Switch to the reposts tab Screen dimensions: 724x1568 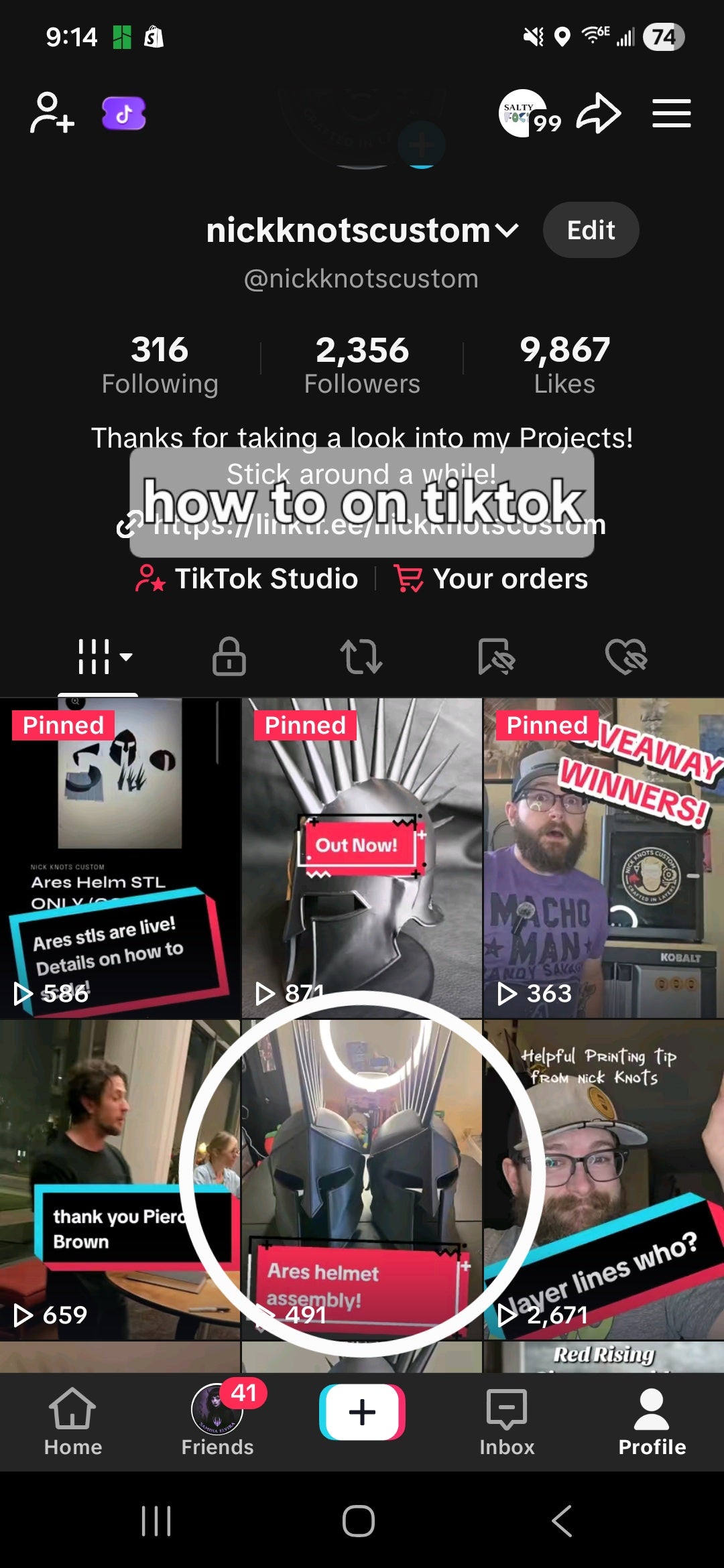click(x=361, y=656)
